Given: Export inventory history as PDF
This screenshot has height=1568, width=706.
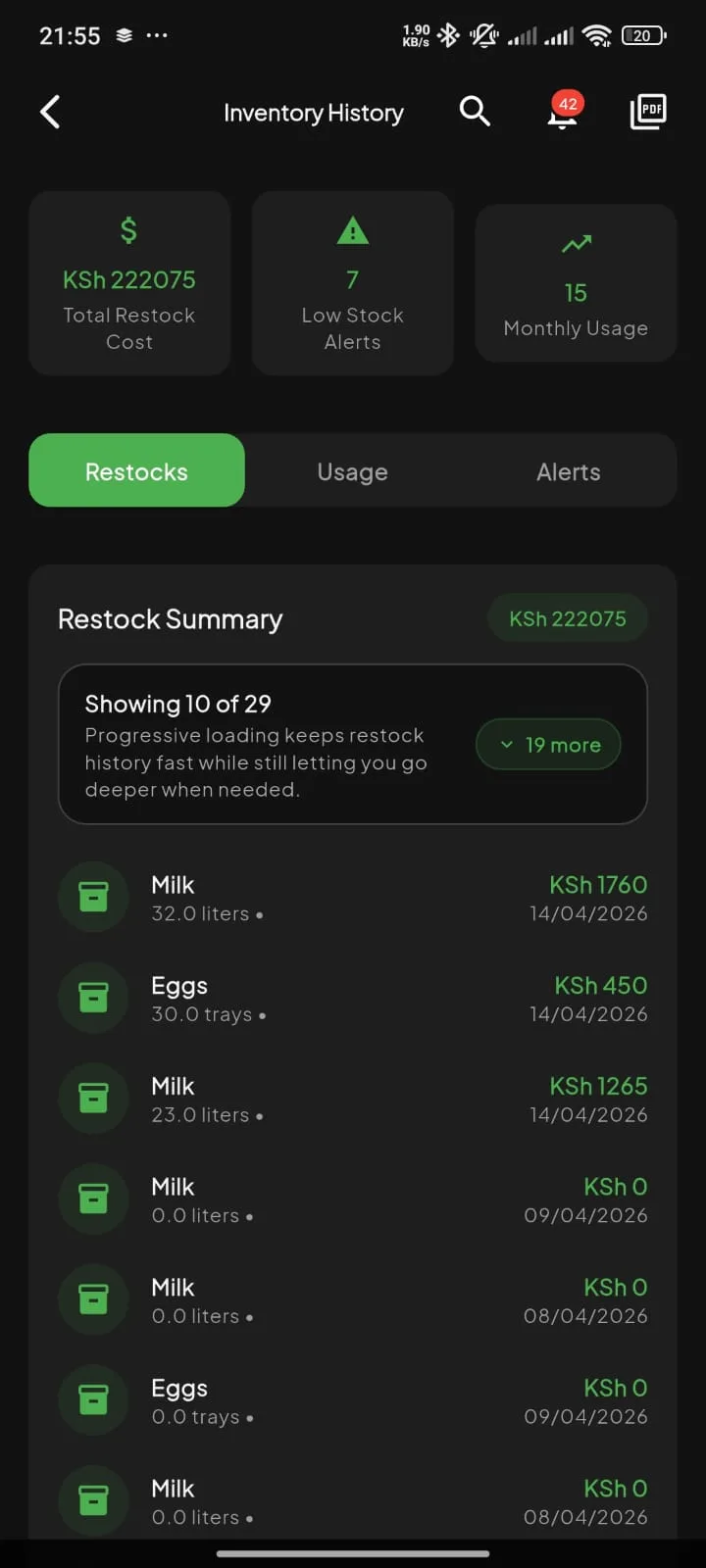Looking at the screenshot, I should [647, 112].
